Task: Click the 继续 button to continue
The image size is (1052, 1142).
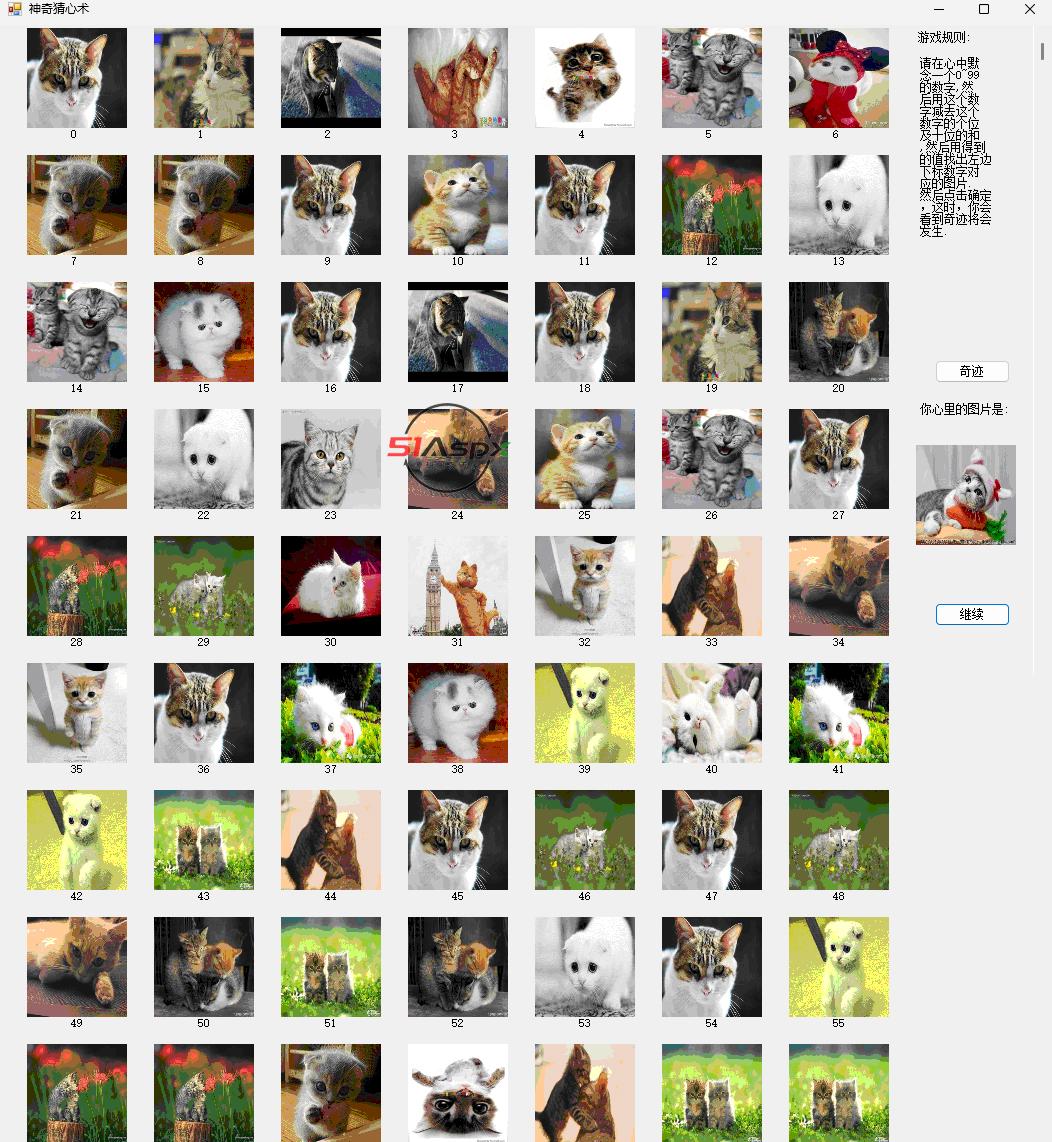Action: [971, 614]
